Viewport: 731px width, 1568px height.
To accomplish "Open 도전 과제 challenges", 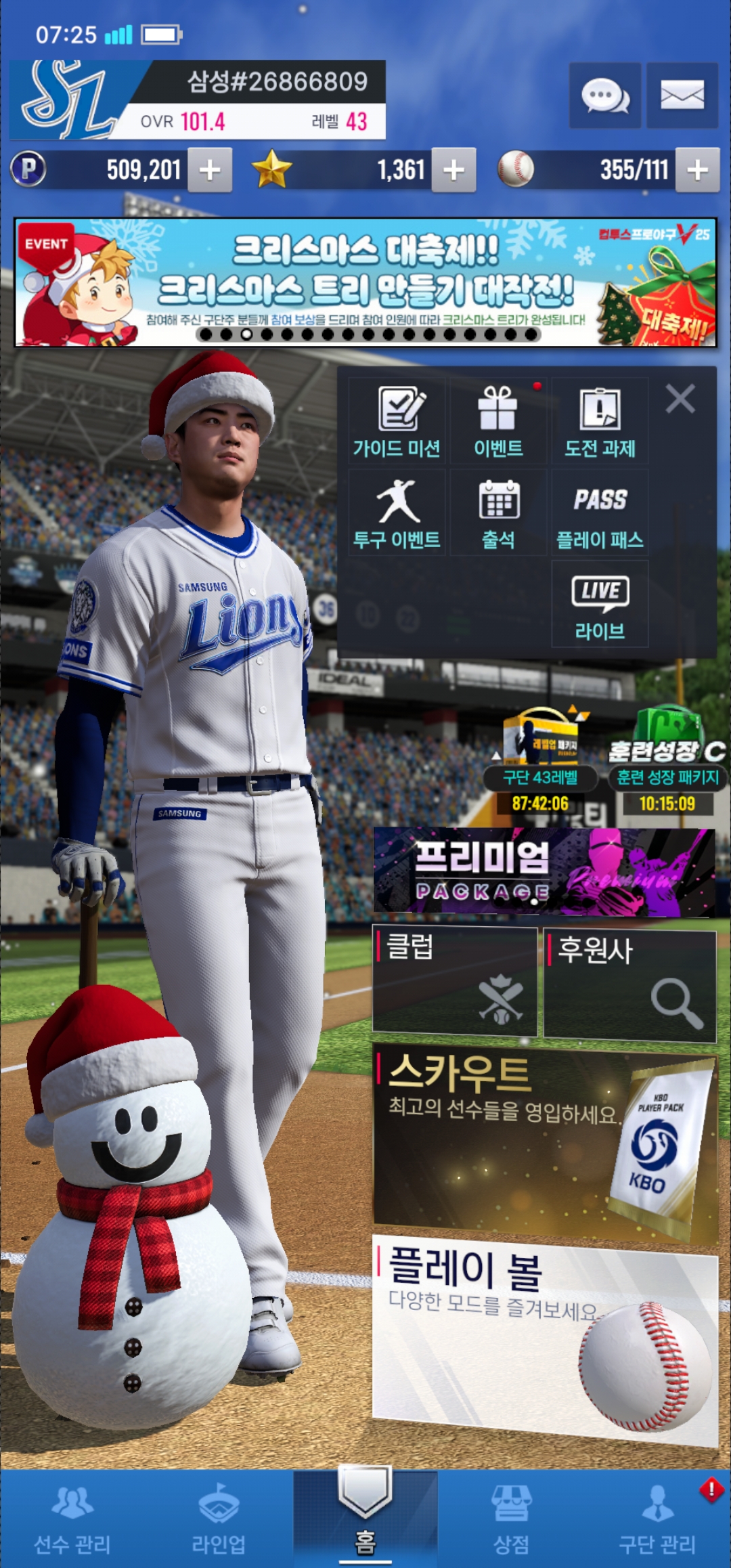I will click(x=600, y=421).
